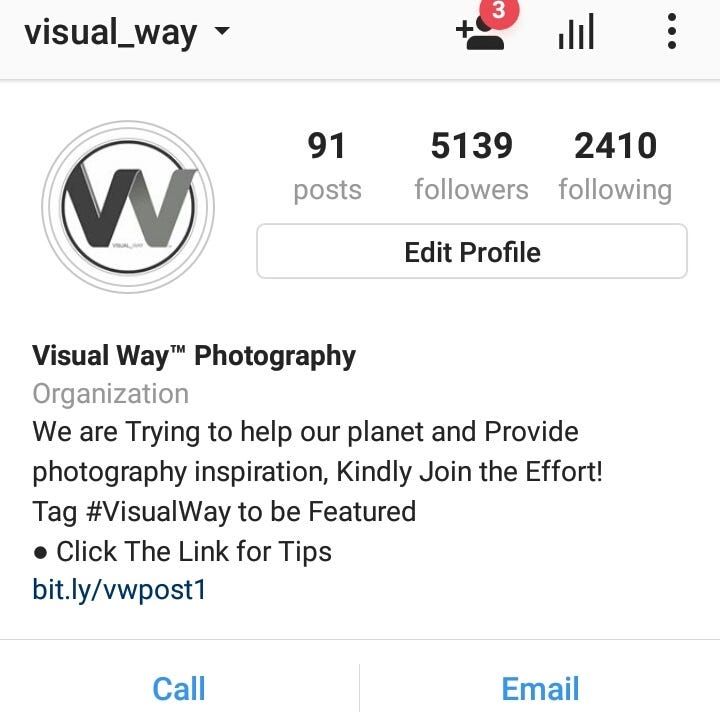The image size is (720, 720).
Task: View the 91 posts count
Action: point(327,165)
